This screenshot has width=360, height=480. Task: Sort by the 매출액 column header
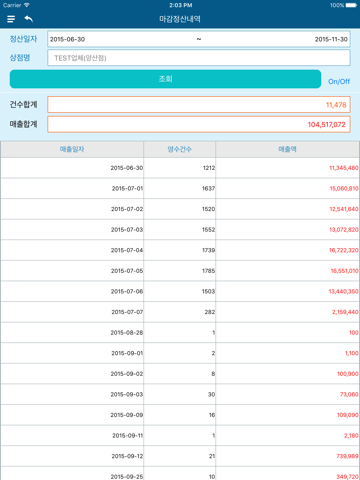pos(287,149)
